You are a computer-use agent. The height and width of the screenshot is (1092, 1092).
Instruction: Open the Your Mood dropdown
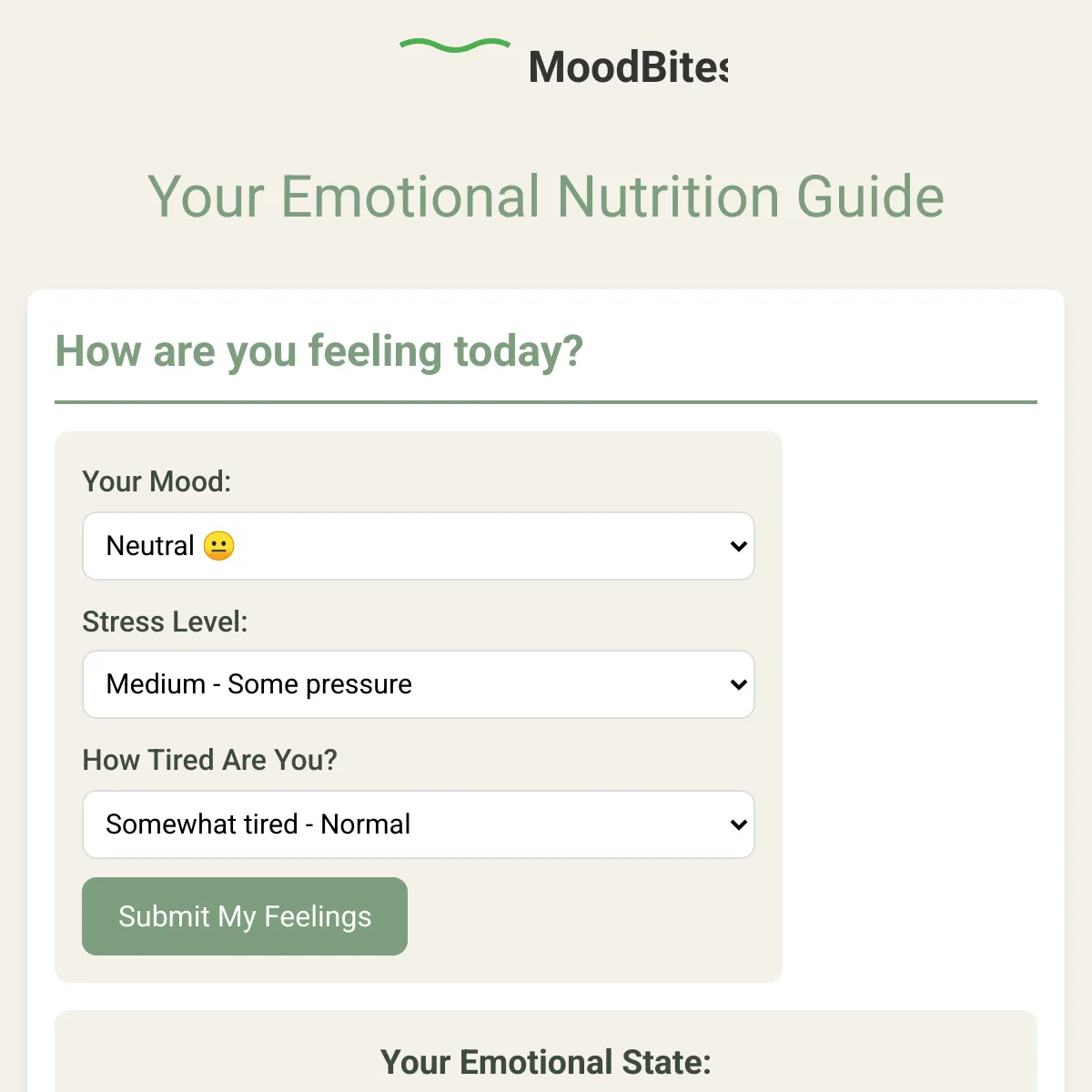pos(419,546)
